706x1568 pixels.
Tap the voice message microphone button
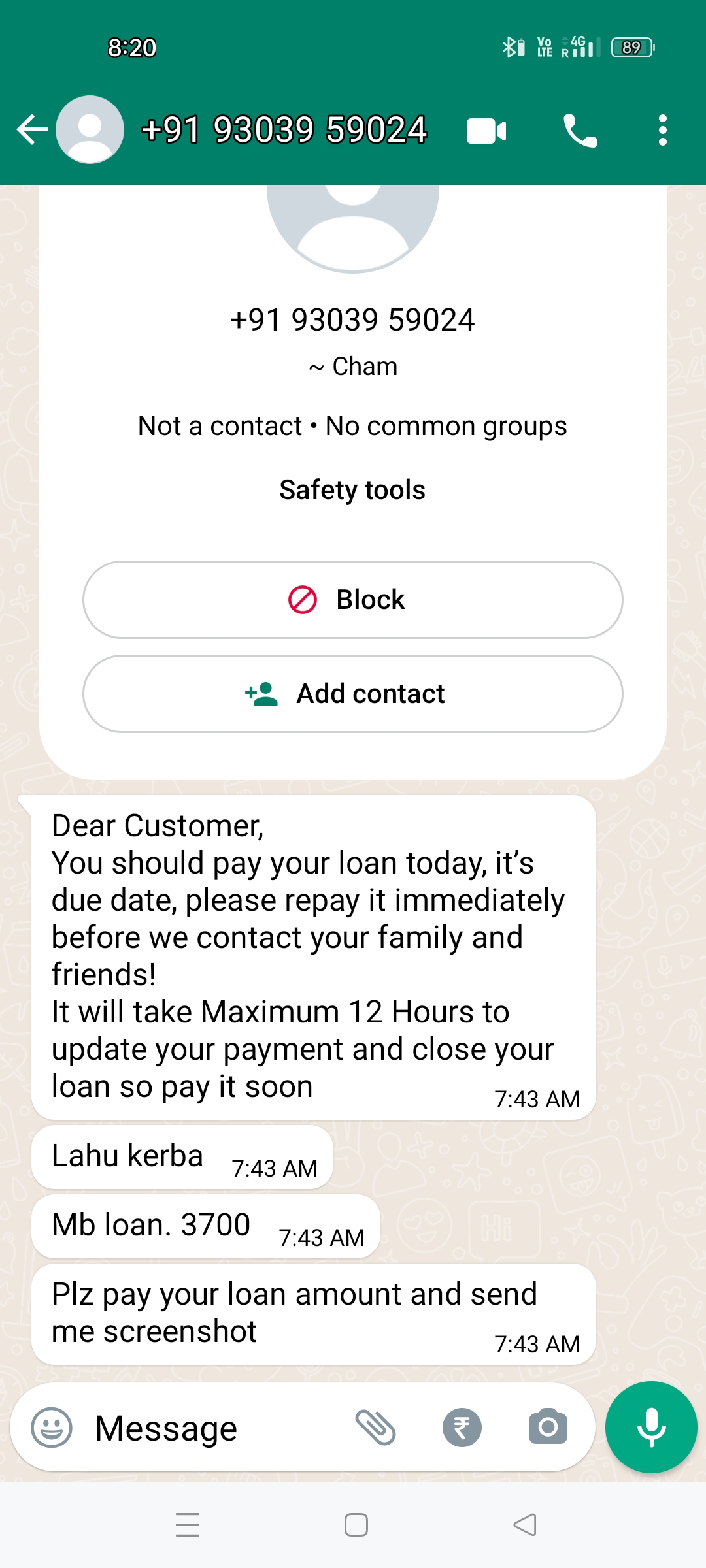(651, 1428)
